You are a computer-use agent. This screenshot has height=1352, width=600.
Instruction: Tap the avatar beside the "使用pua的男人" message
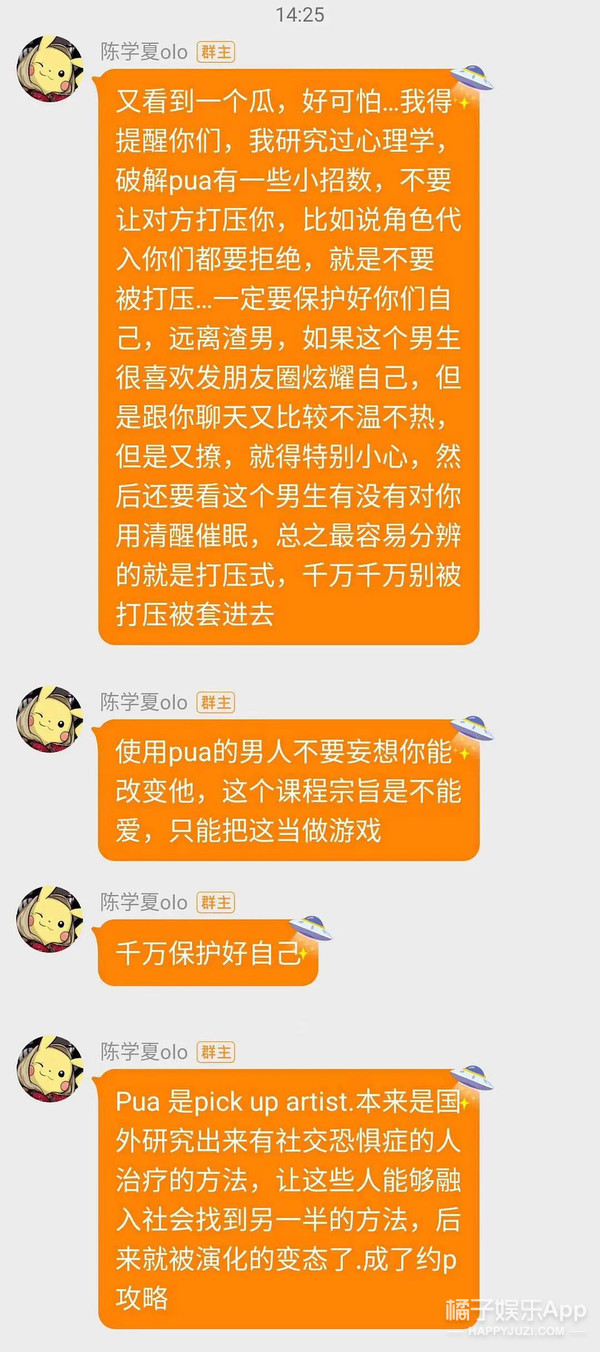point(49,719)
